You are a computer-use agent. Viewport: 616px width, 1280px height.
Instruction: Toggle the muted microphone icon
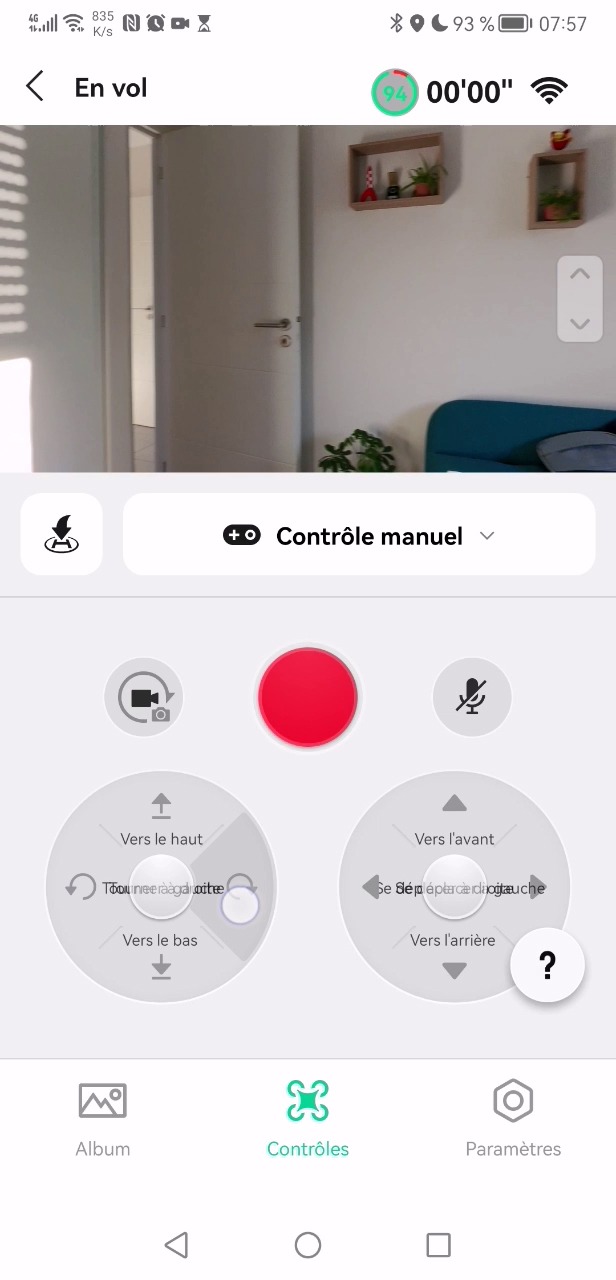point(472,697)
